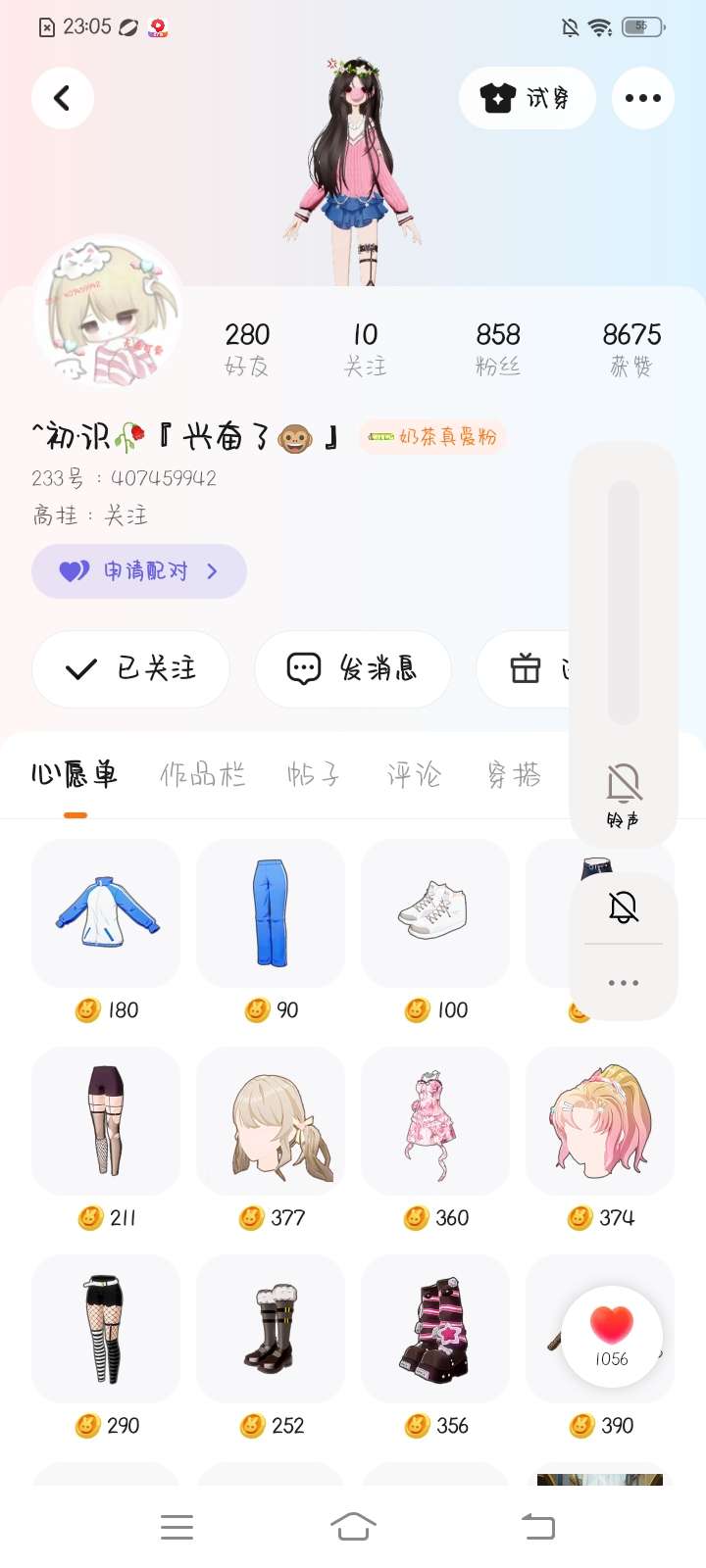Select the 穿搭 tab

click(x=514, y=775)
